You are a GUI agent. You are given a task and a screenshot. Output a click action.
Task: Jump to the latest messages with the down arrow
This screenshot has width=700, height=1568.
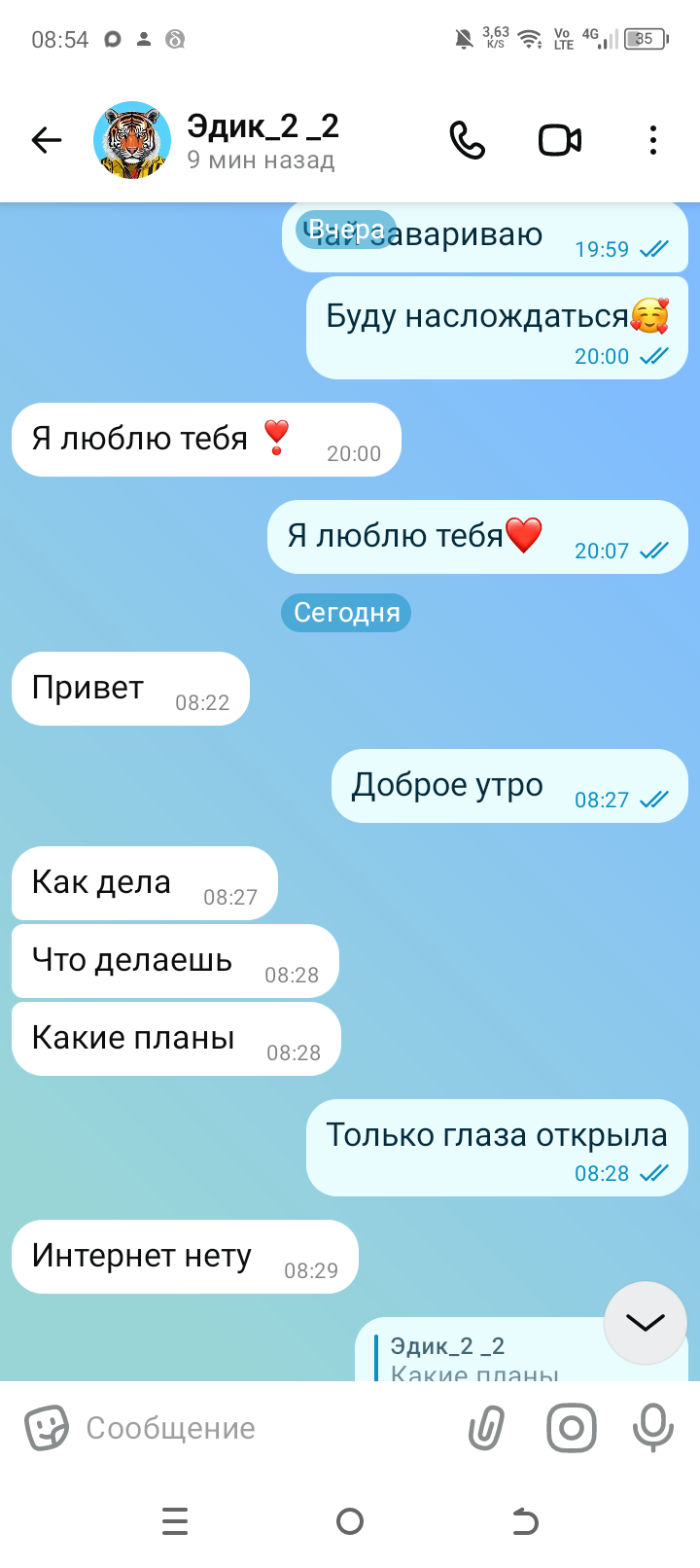point(645,1322)
